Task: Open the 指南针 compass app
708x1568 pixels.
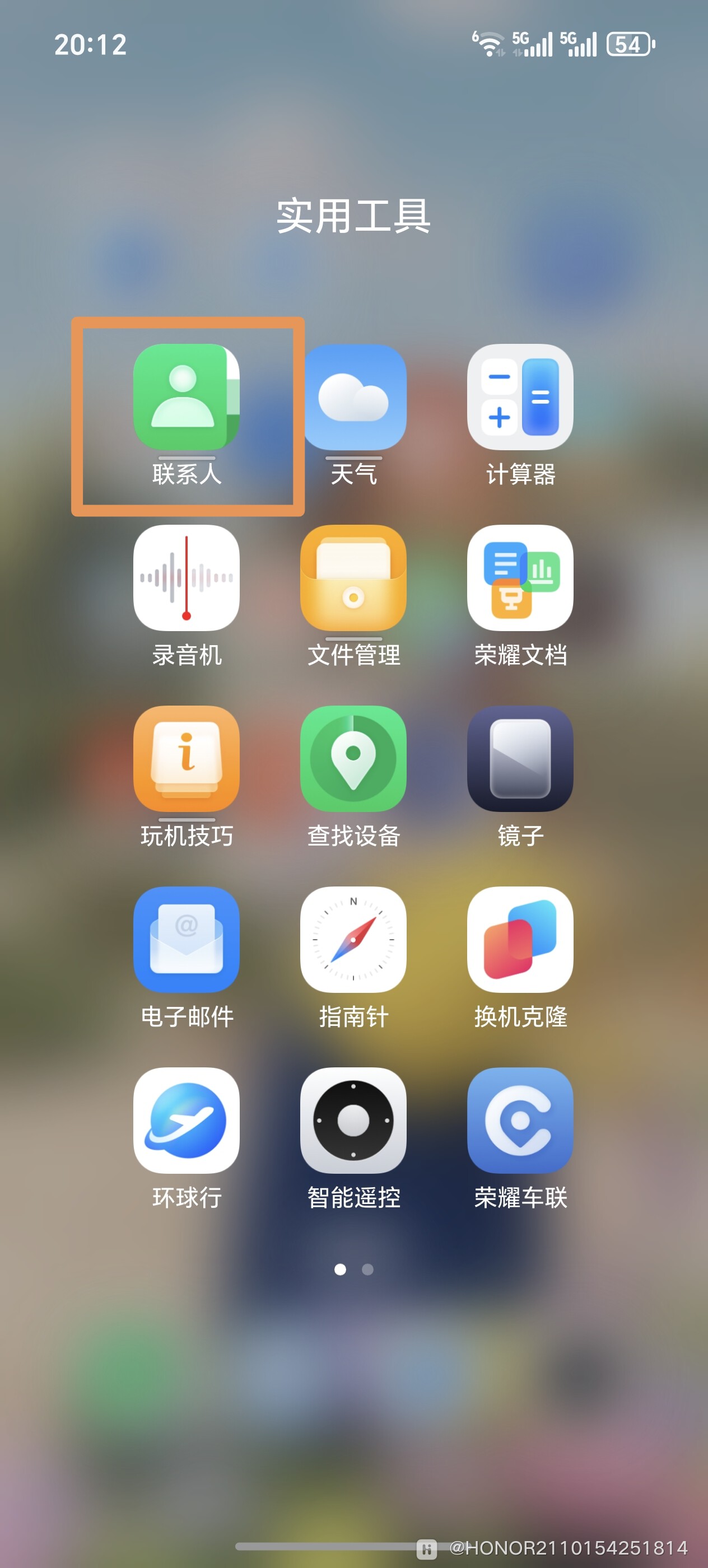Action: 353,937
